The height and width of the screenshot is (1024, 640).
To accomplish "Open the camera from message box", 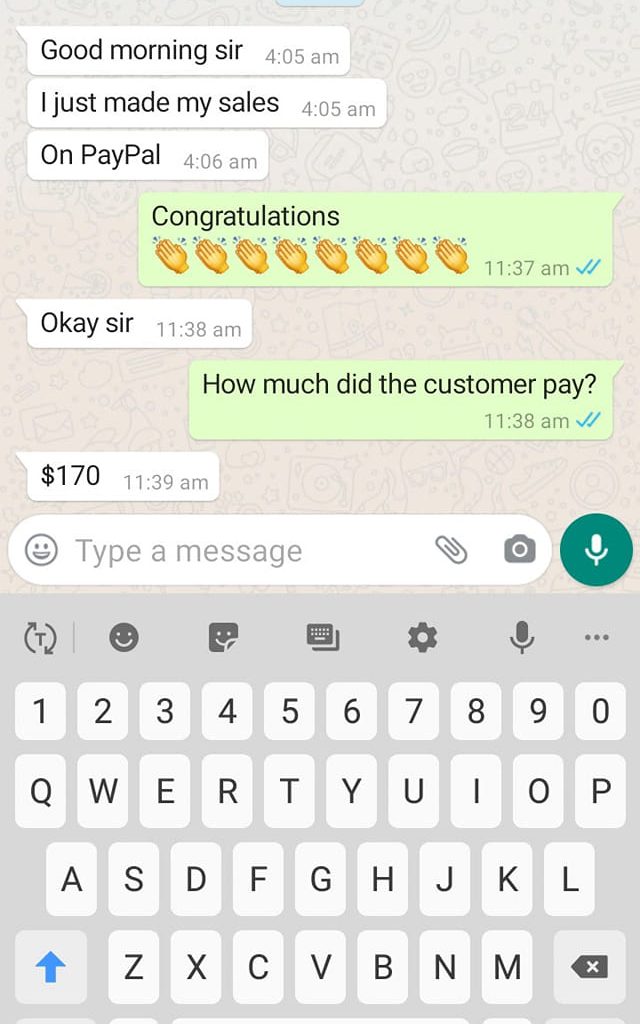I will (x=519, y=549).
